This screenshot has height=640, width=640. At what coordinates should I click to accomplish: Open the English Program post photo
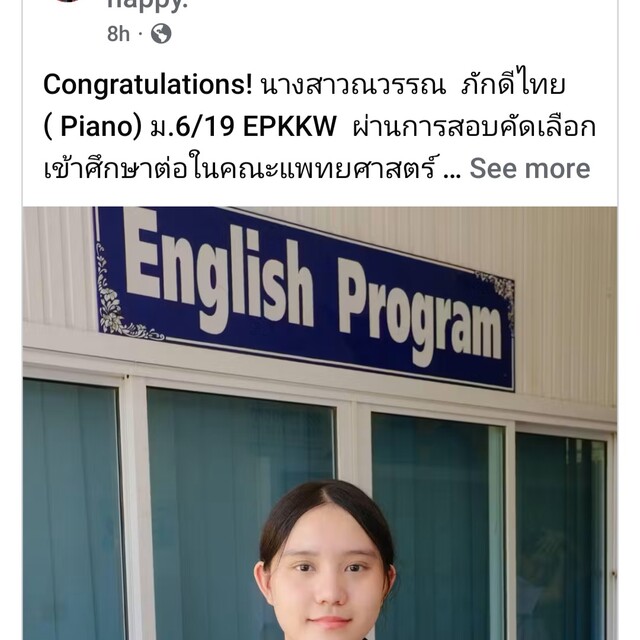click(320, 420)
